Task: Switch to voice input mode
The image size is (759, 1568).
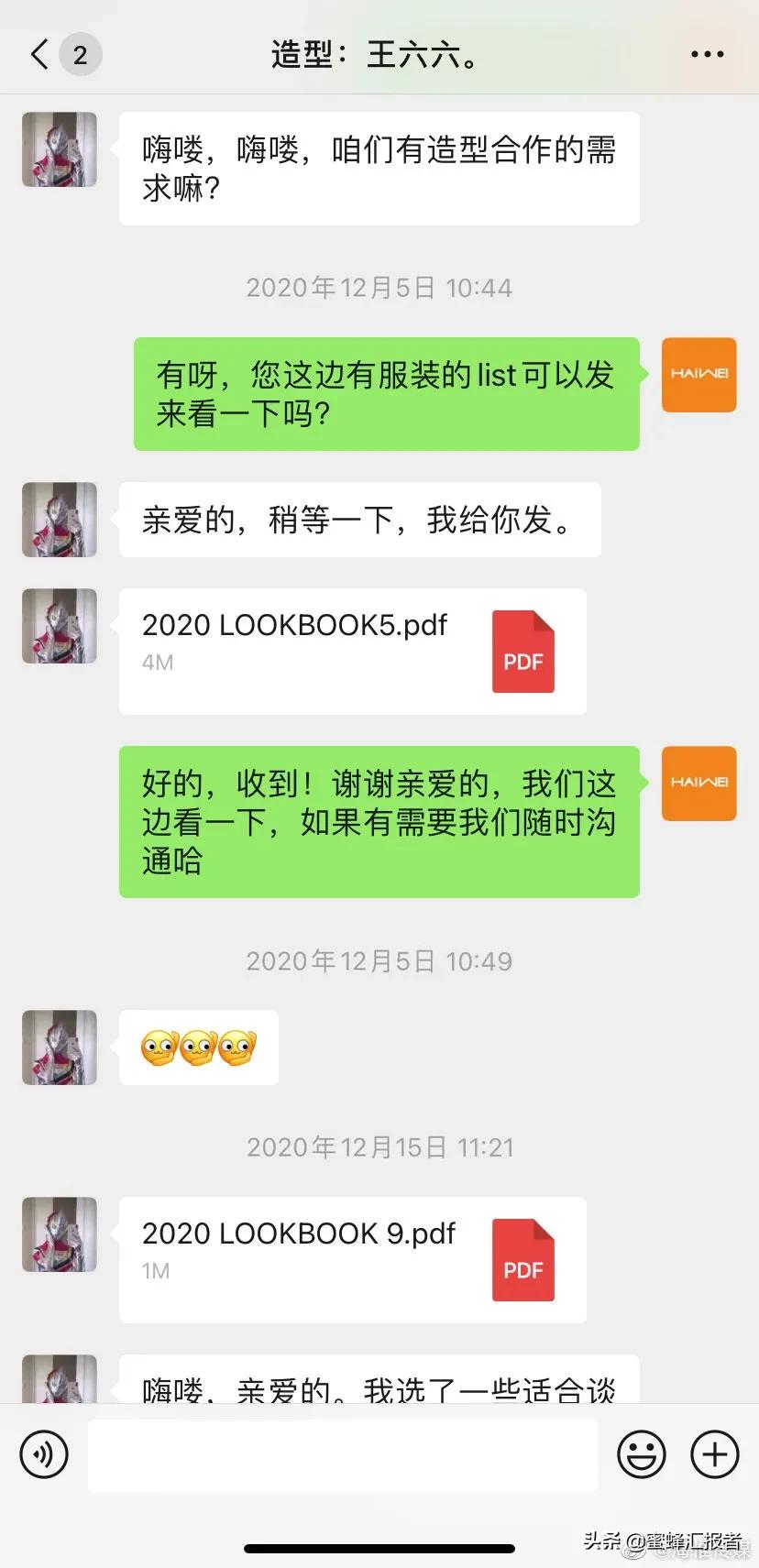Action: pyautogui.click(x=44, y=1454)
